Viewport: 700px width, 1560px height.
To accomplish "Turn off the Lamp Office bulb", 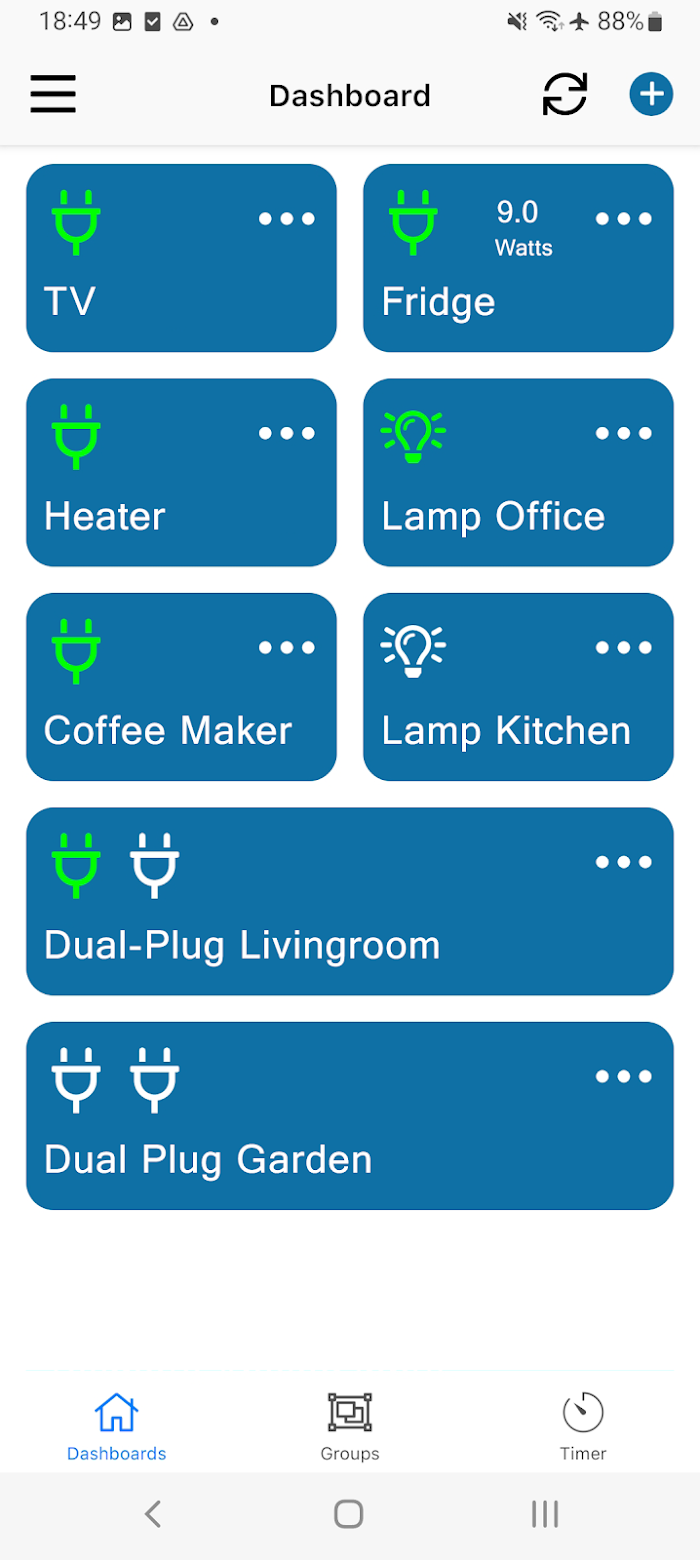I will [x=413, y=435].
